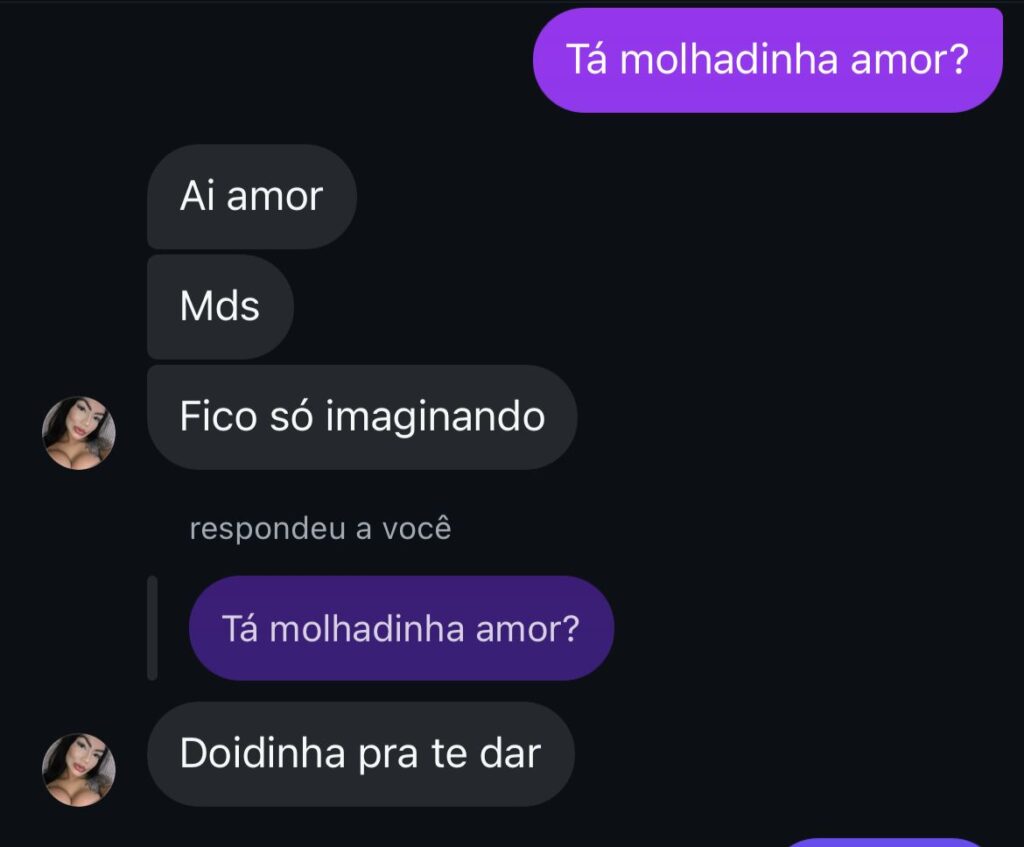Viewport: 1024px width, 847px height.
Task: Open sender's profile photo beside "Fico só imaginando"
Action: 79,433
